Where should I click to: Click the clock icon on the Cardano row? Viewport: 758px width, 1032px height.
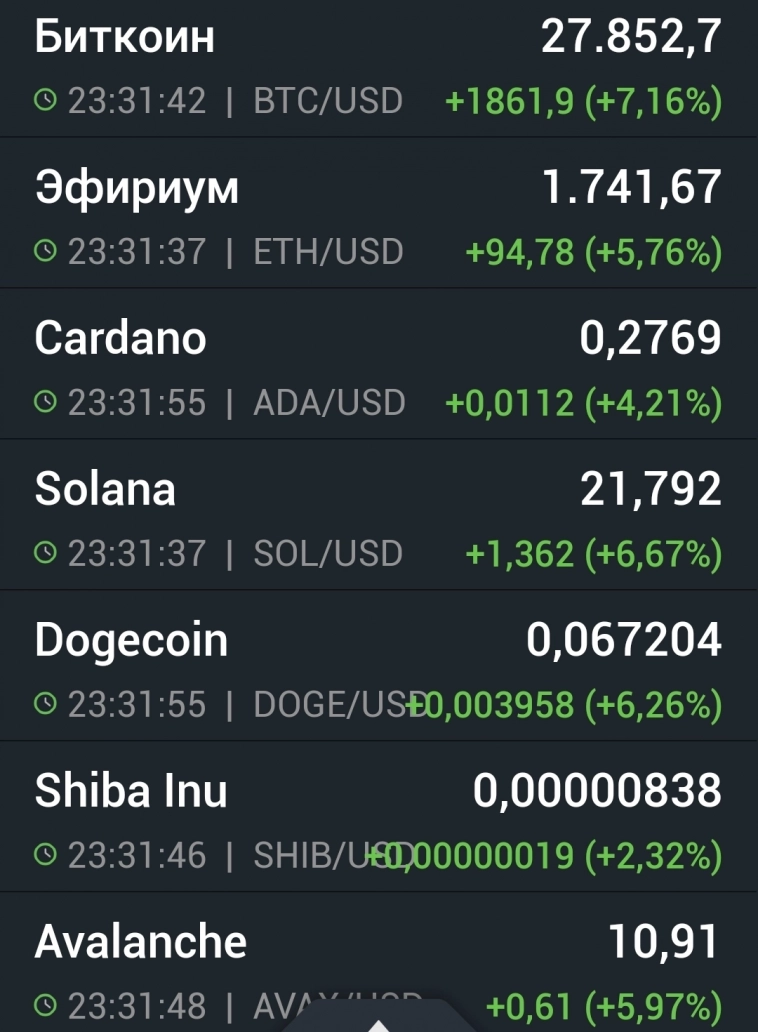click(45, 403)
